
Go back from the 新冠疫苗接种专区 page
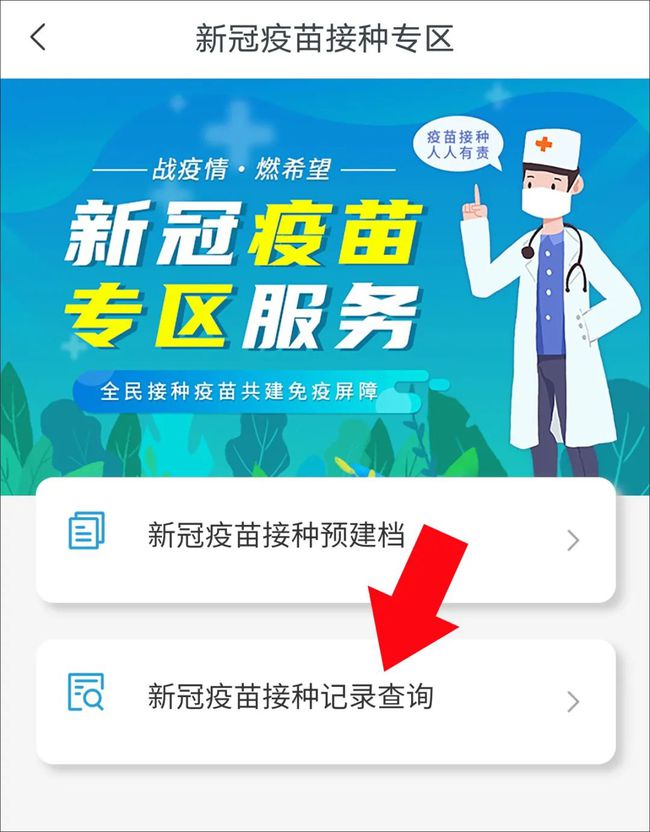pos(38,38)
